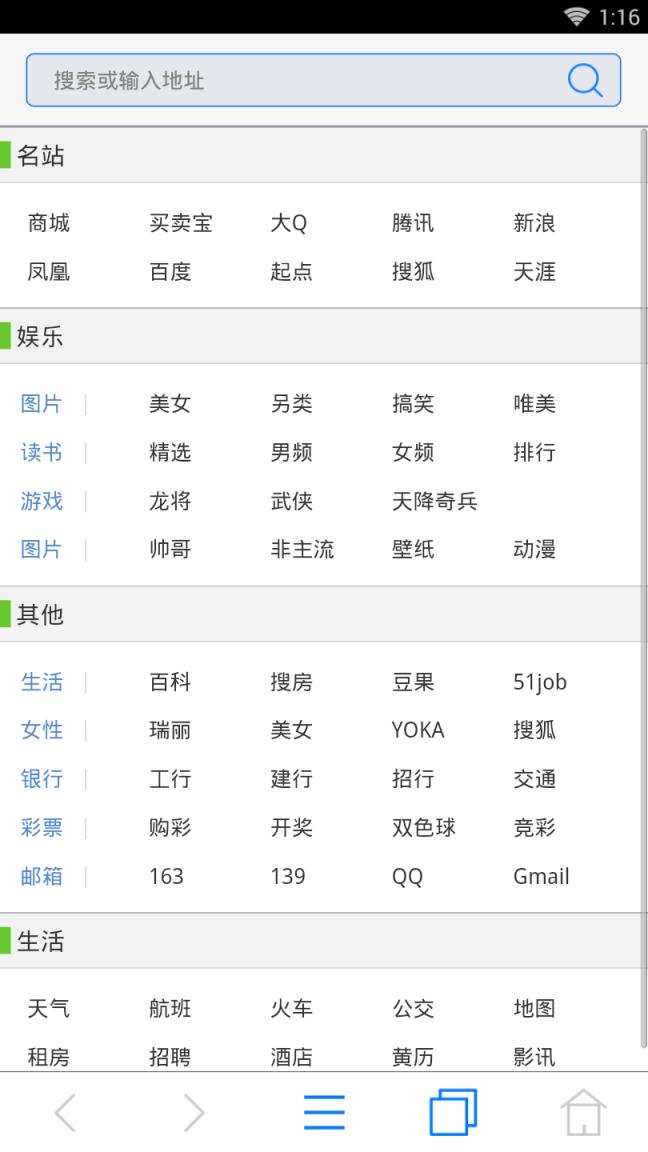Open the 银行 category

pyautogui.click(x=42, y=779)
